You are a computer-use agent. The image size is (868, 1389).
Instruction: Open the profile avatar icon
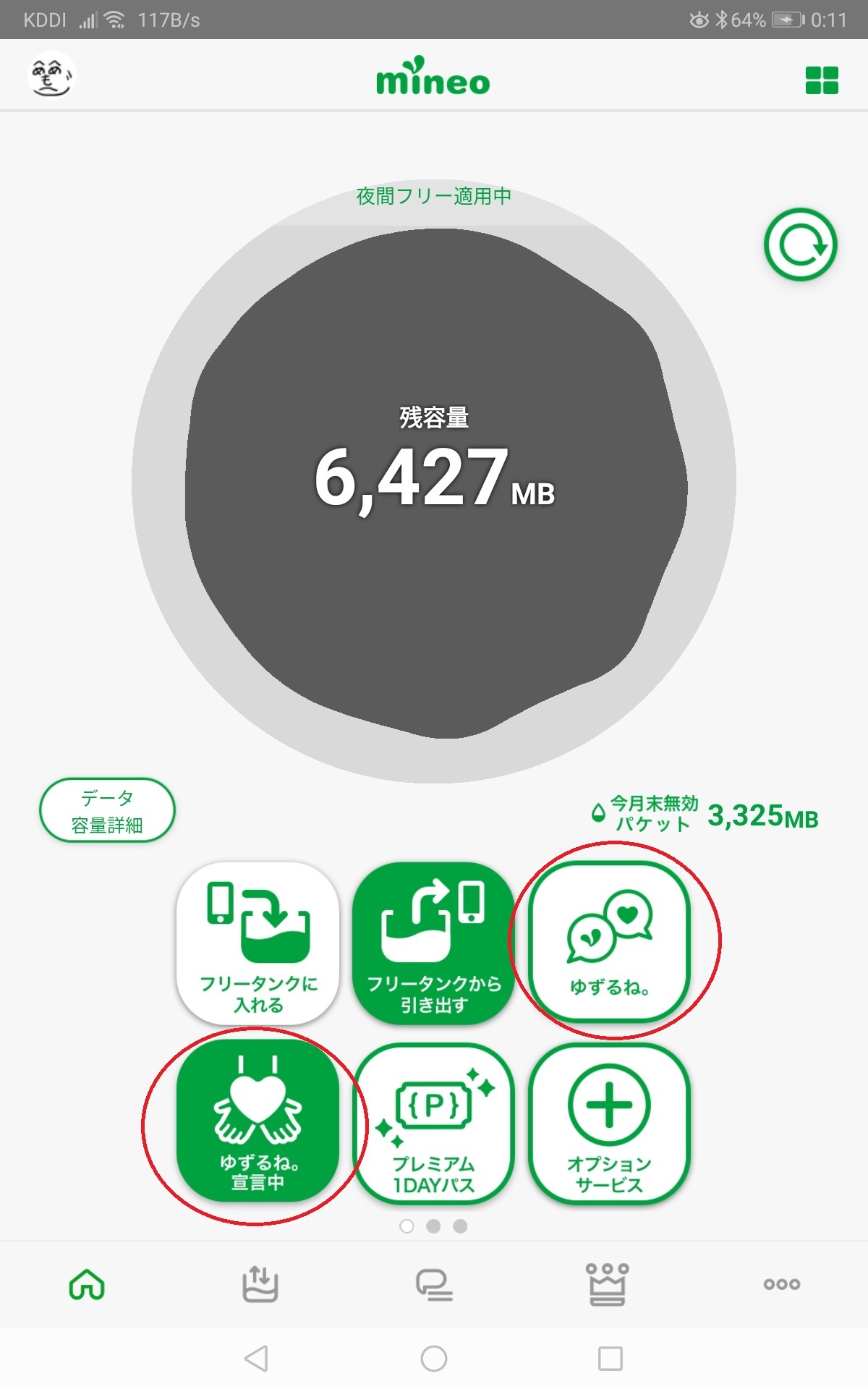coord(51,75)
